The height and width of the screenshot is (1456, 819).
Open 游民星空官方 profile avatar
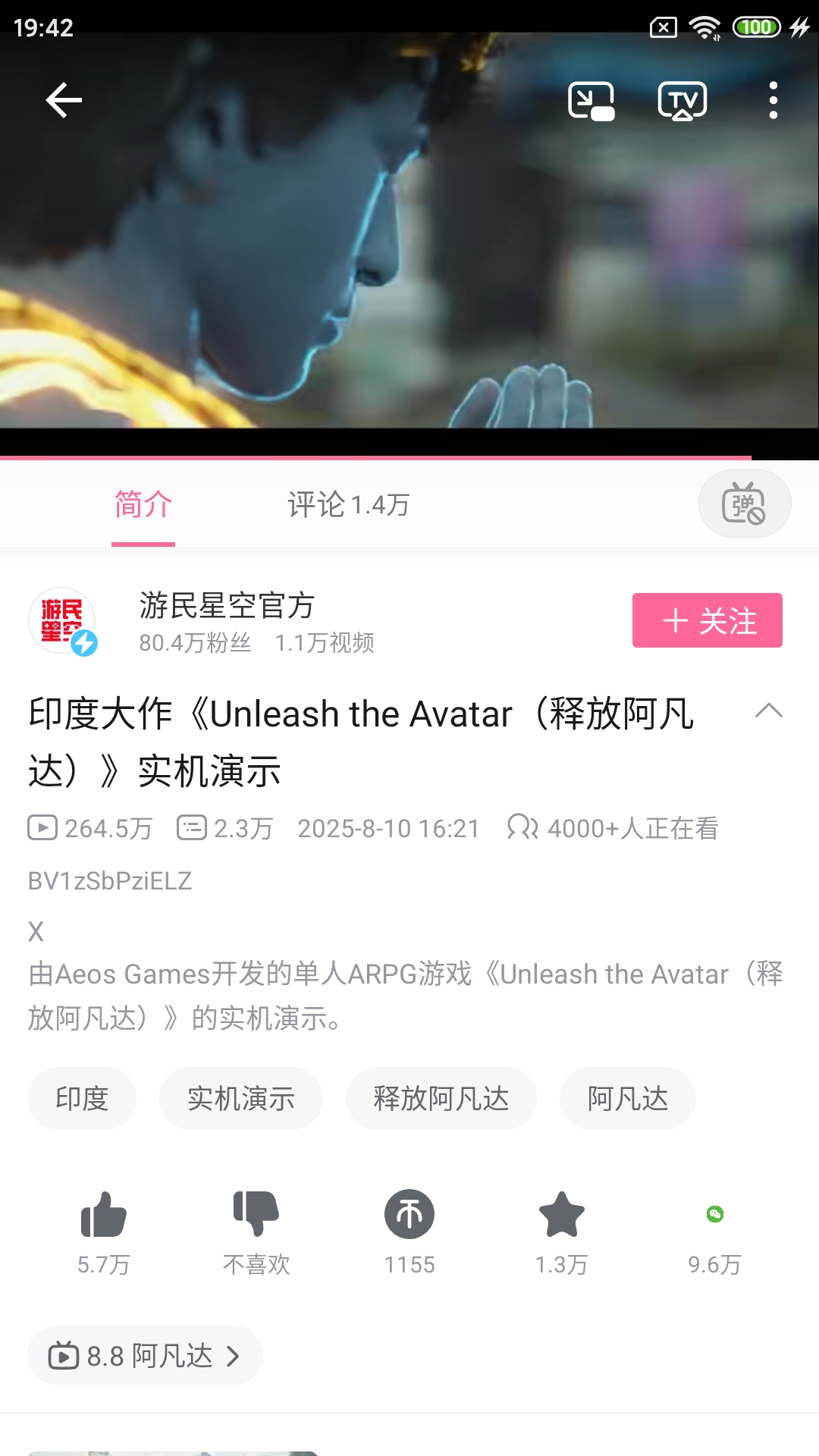(62, 620)
